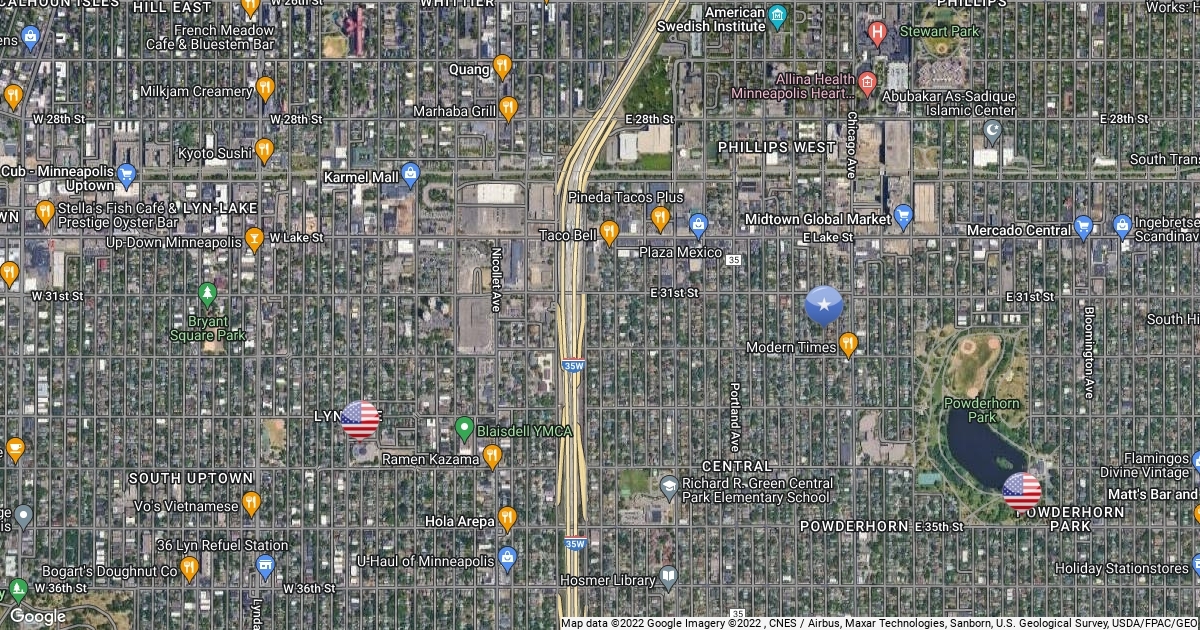Open the Hola Arepa pin

(x=507, y=517)
